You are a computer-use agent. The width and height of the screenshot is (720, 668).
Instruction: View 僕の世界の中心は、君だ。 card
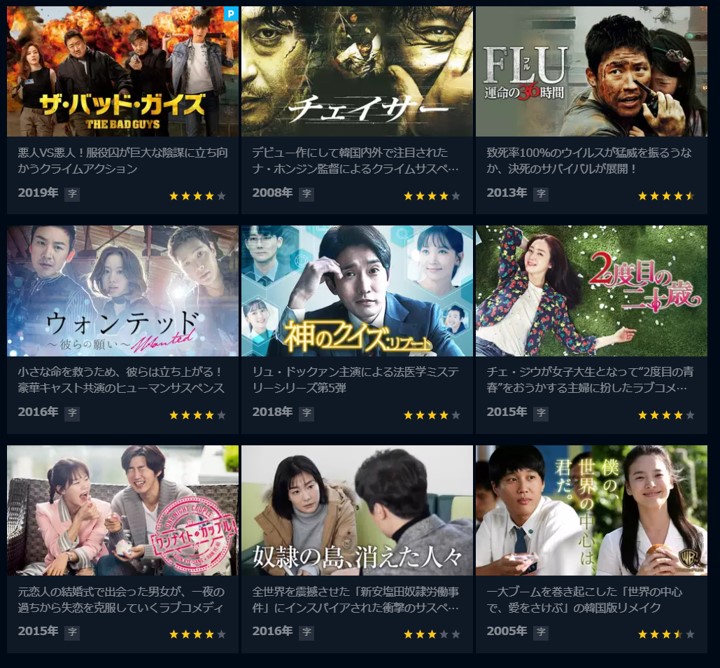click(x=591, y=510)
